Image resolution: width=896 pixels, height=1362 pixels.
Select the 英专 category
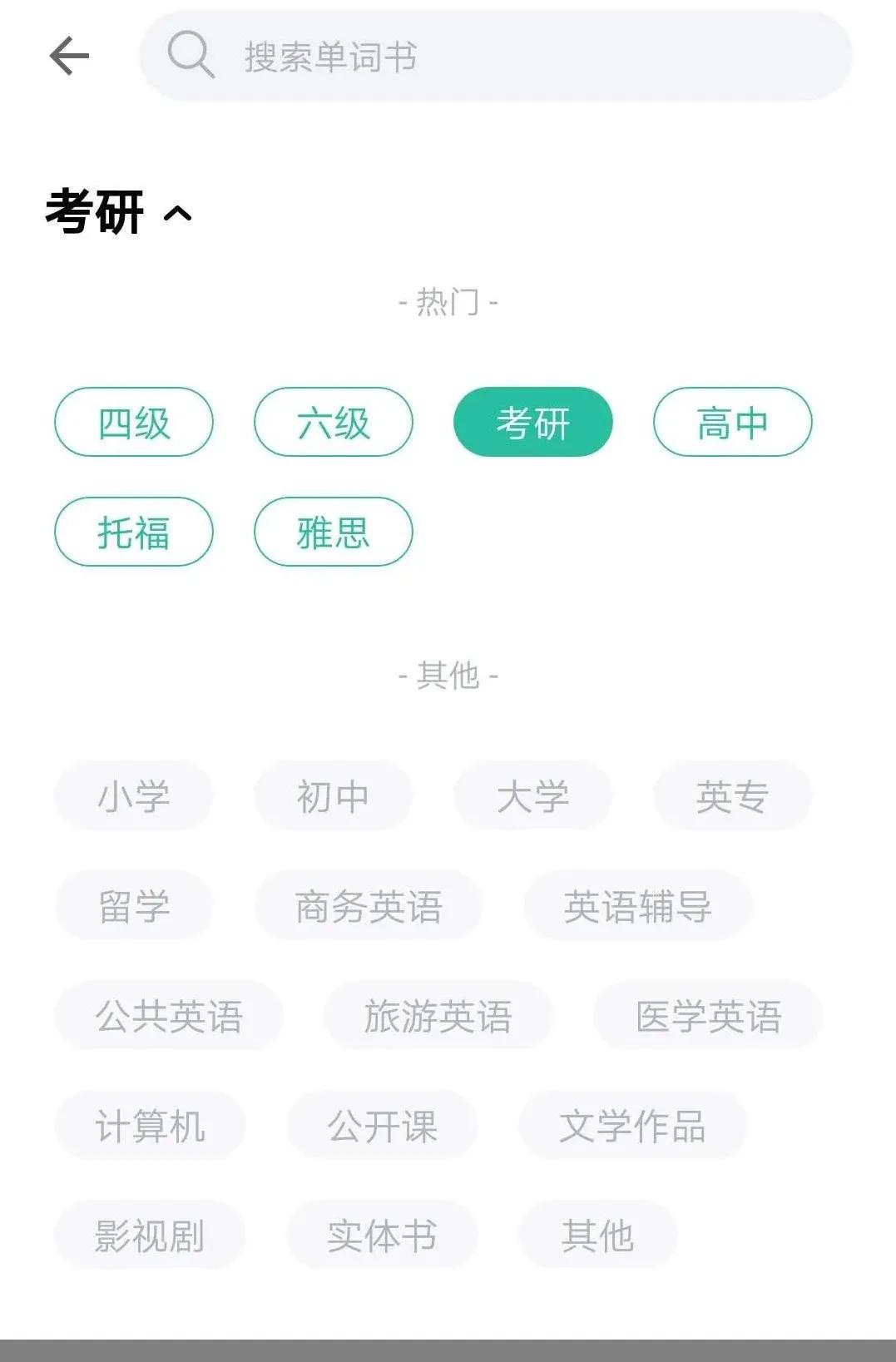pyautogui.click(x=730, y=795)
